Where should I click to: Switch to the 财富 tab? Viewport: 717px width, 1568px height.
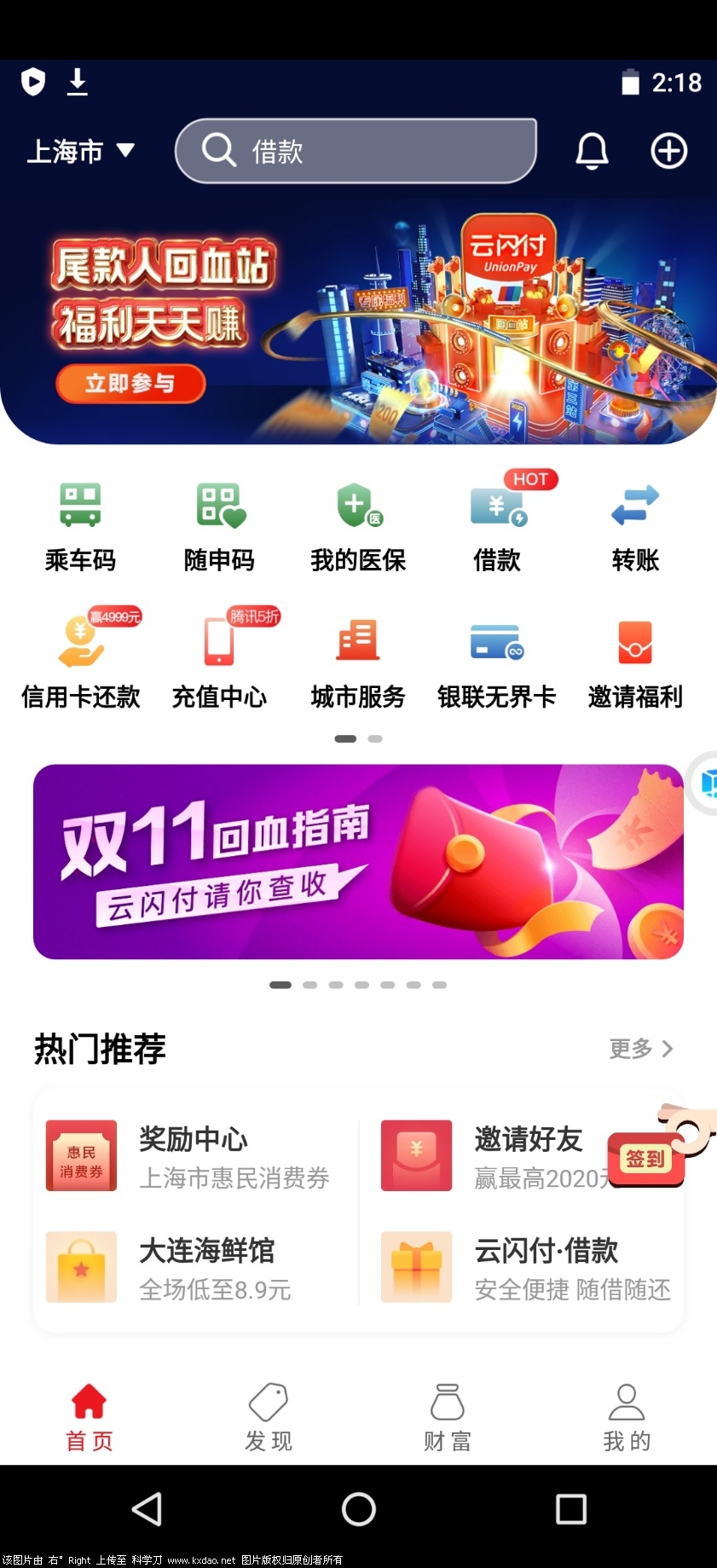[447, 1415]
